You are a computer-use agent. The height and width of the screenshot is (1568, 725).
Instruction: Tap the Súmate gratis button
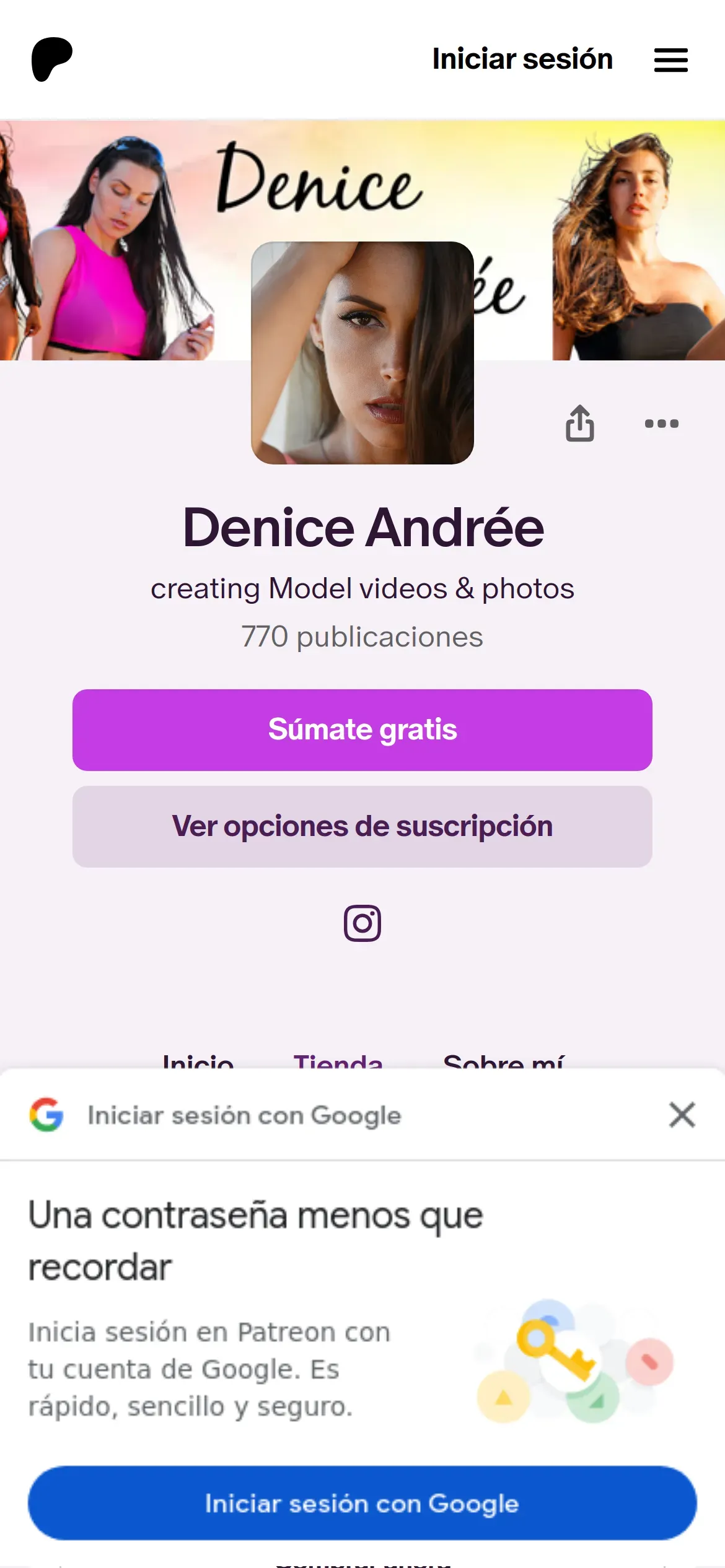[362, 730]
